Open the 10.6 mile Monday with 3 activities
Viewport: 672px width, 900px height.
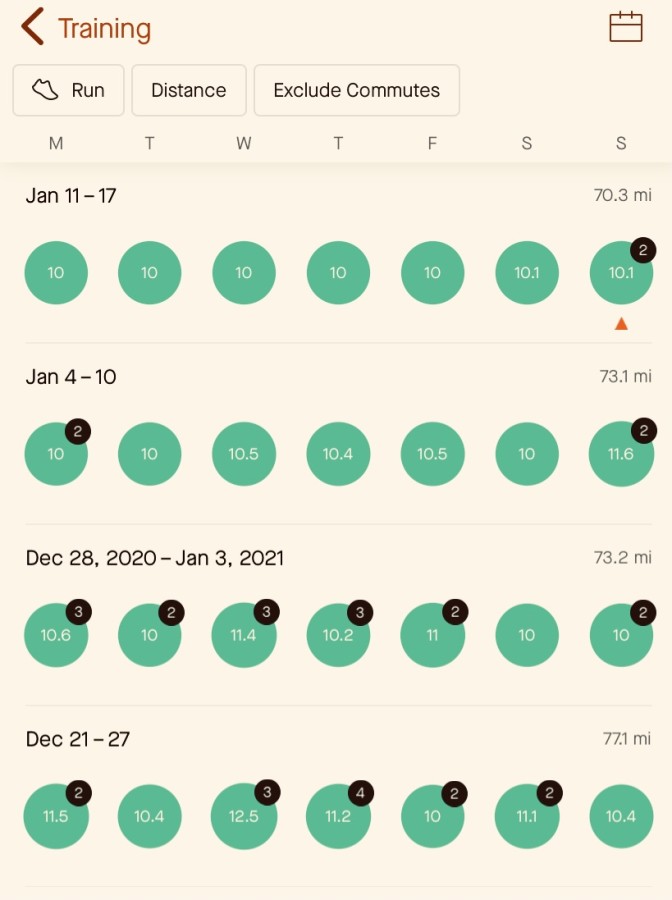click(x=56, y=635)
